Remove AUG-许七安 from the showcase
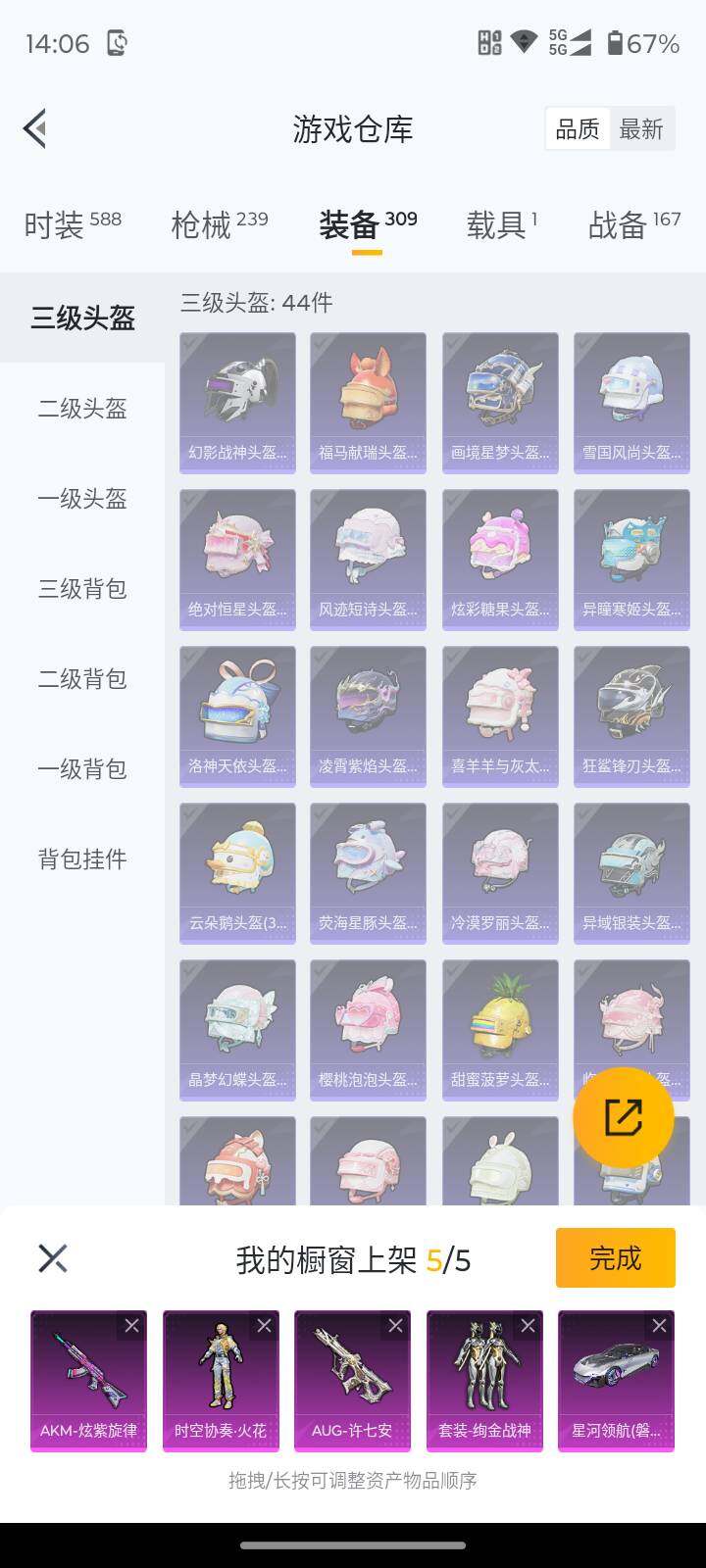This screenshot has height=1568, width=706. tap(395, 1326)
